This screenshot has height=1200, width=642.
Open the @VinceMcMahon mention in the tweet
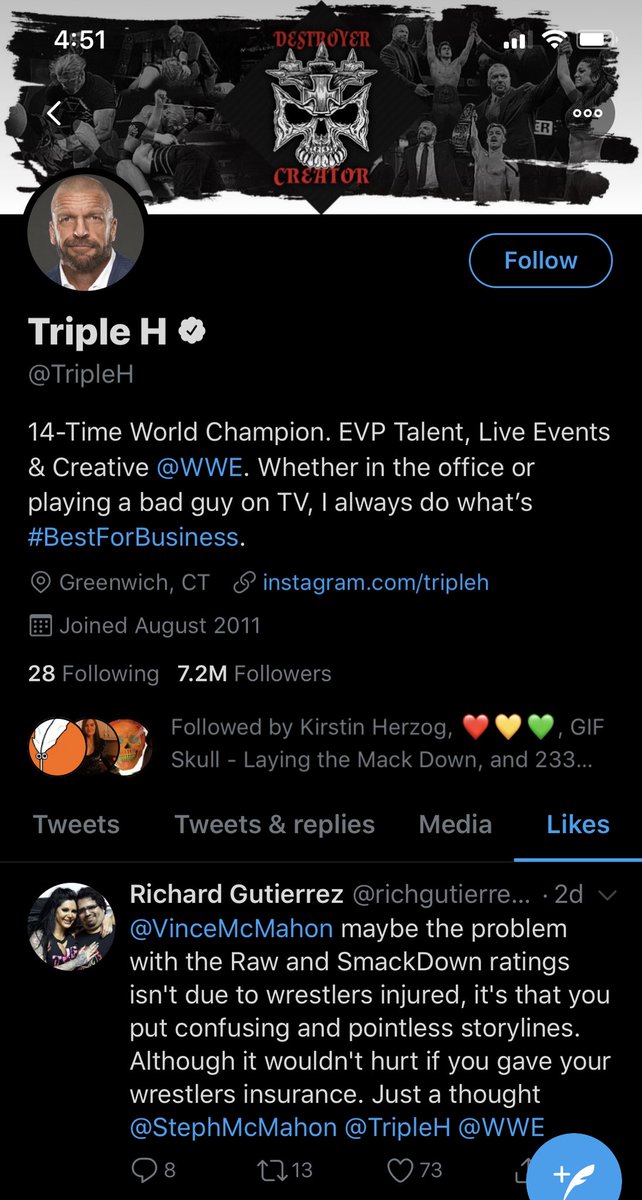point(231,928)
